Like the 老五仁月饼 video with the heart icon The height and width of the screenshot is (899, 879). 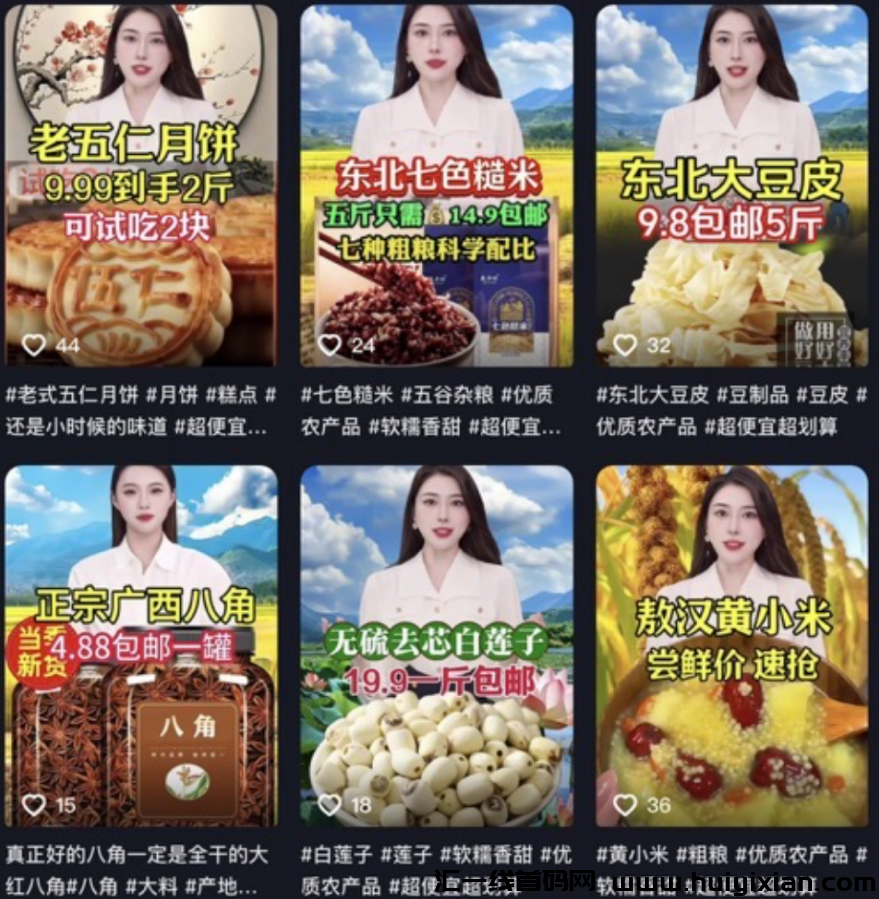click(34, 342)
